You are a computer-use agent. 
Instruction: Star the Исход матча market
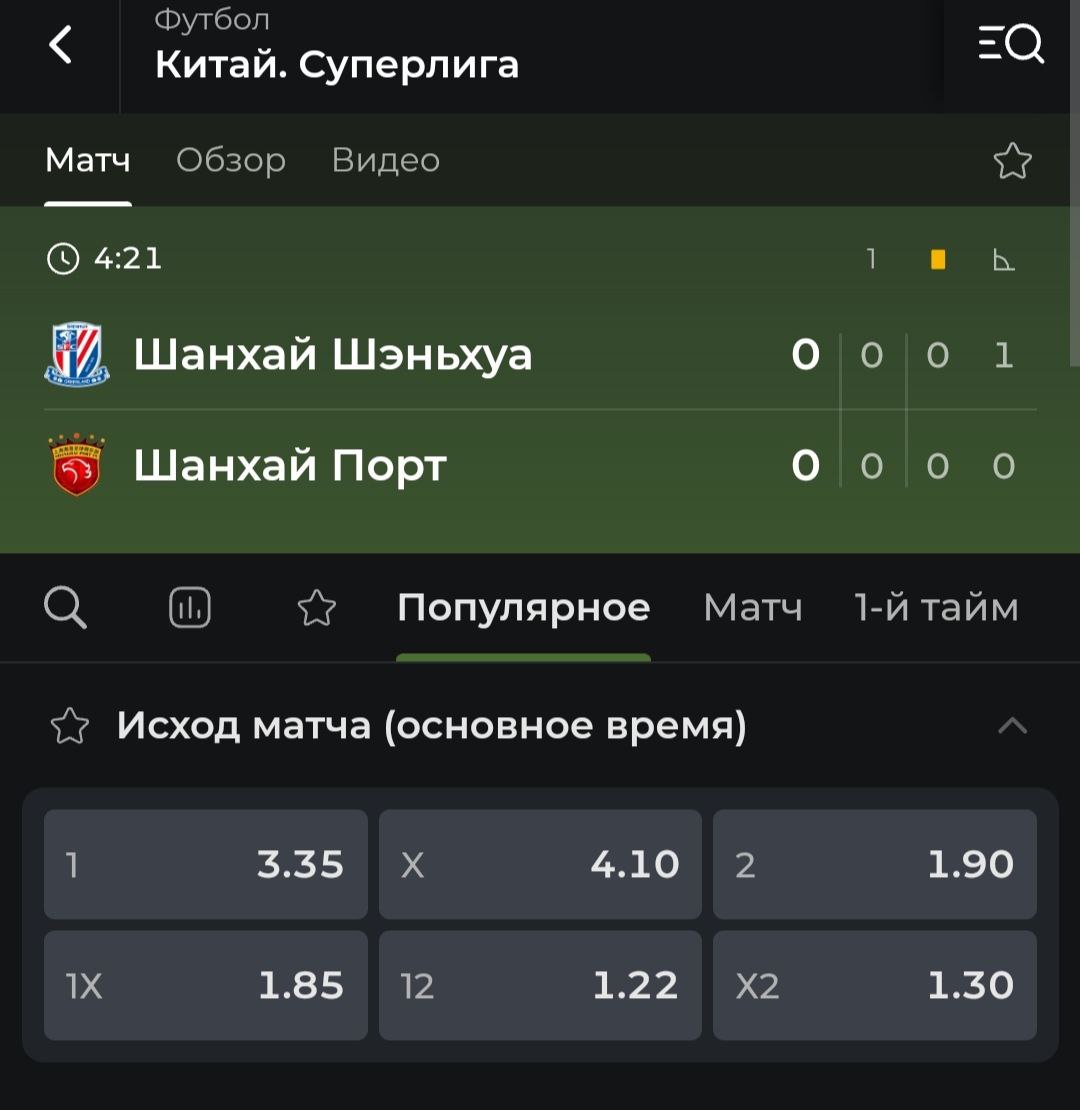pos(70,727)
